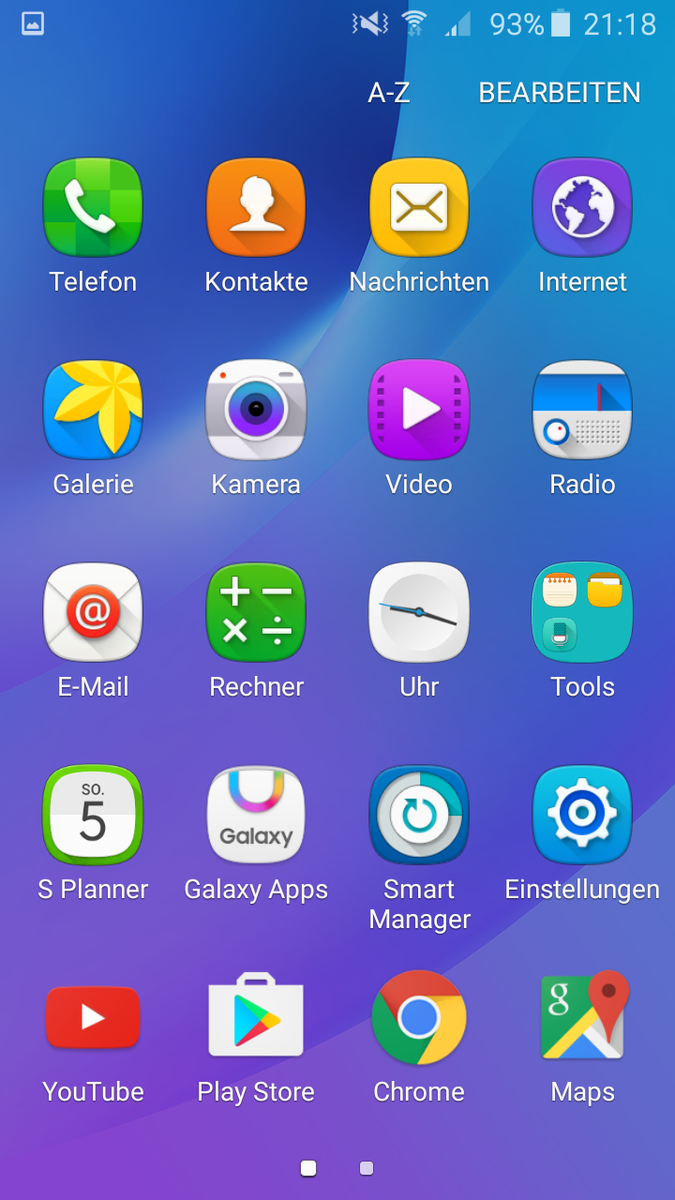Launch the Radio app
The image size is (675, 1200).
(x=582, y=410)
